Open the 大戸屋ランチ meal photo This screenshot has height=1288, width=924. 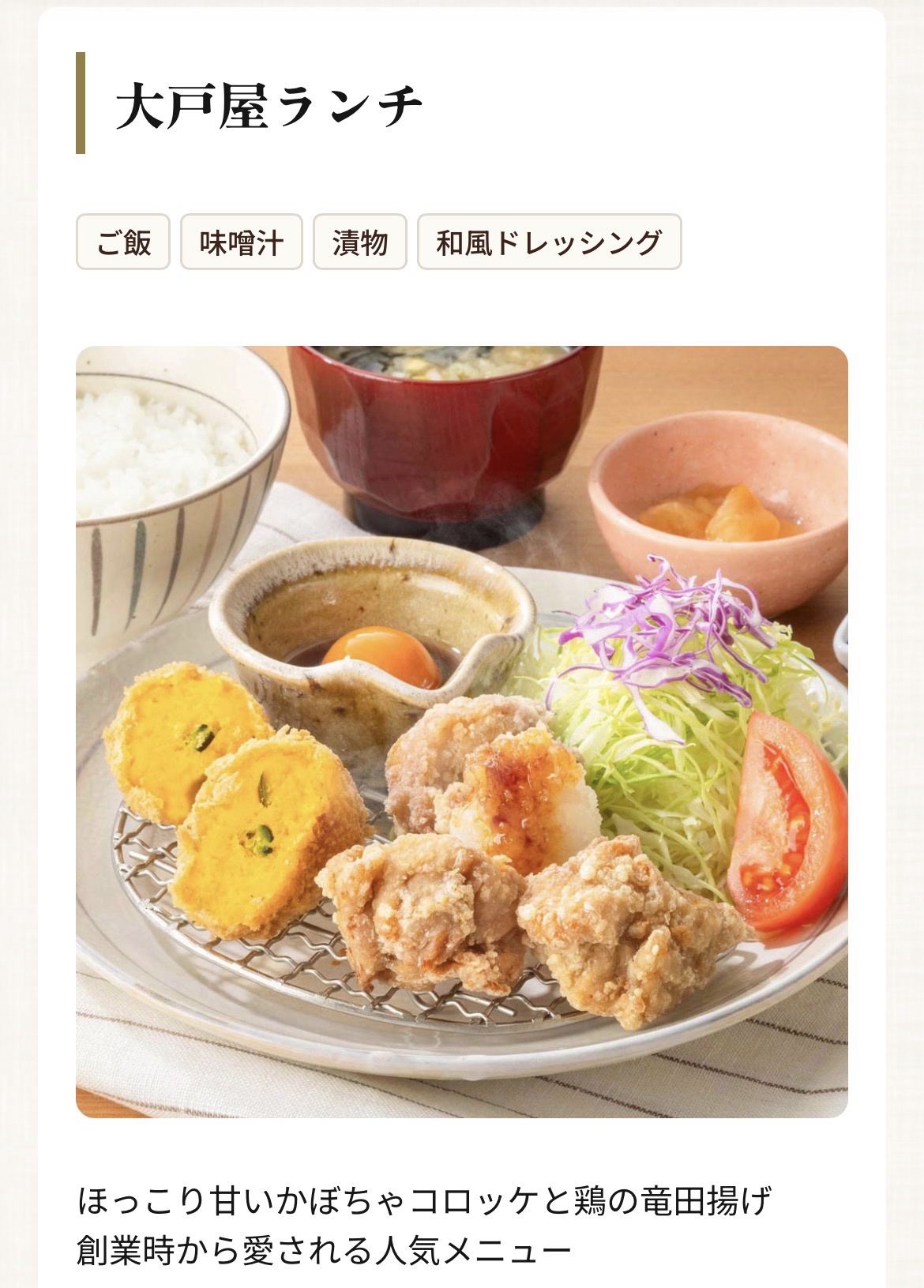461,731
